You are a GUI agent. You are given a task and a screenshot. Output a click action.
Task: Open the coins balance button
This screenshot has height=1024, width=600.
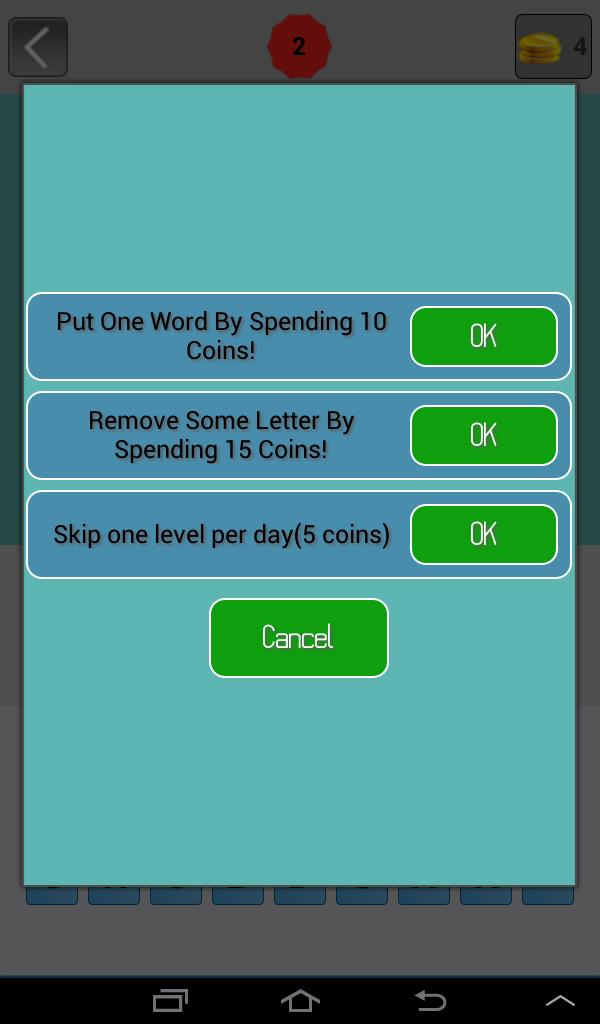pos(553,47)
